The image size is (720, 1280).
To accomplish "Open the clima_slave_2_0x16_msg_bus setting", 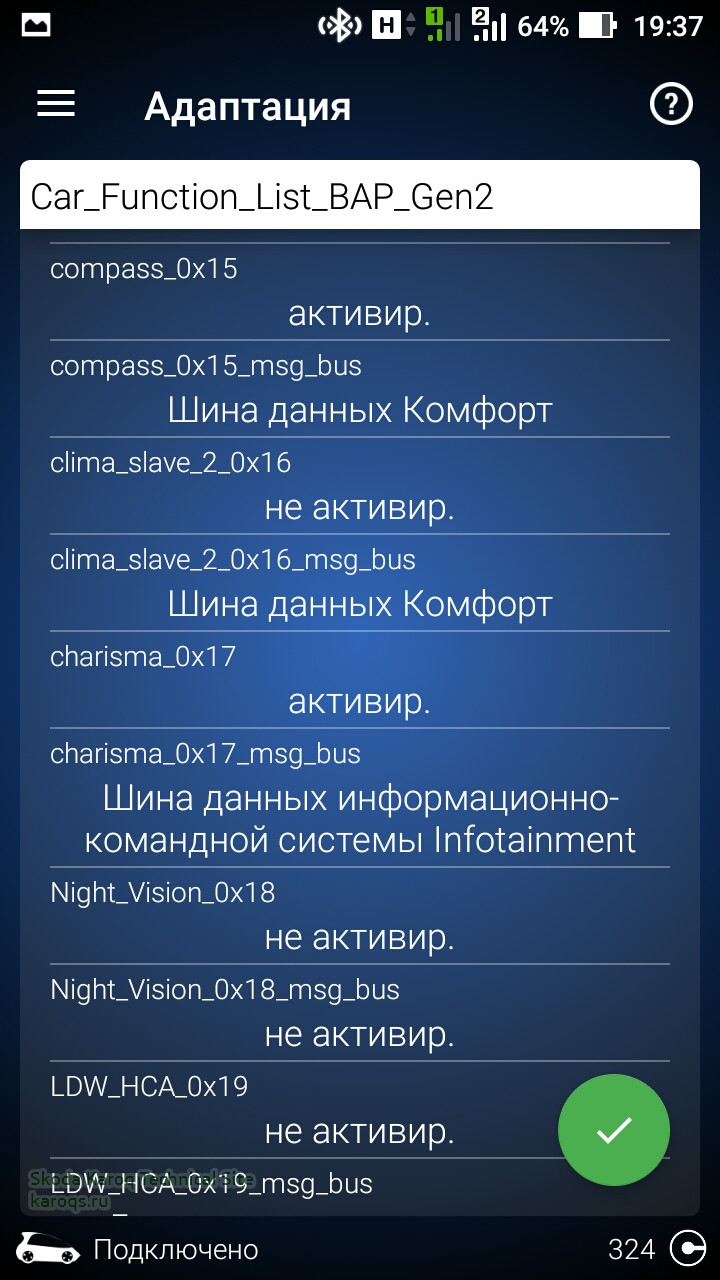I will pyautogui.click(x=360, y=604).
